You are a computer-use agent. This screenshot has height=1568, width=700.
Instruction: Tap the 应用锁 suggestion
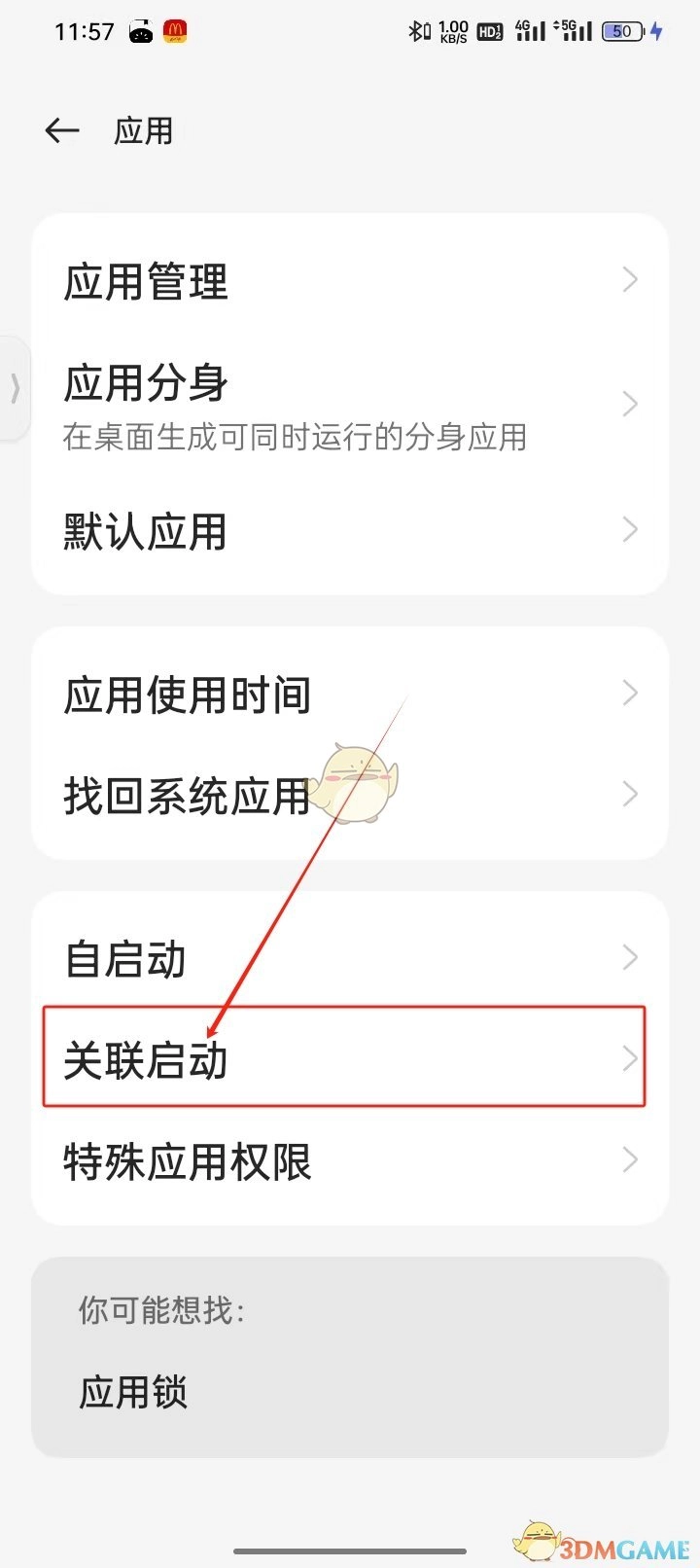pos(134,1391)
